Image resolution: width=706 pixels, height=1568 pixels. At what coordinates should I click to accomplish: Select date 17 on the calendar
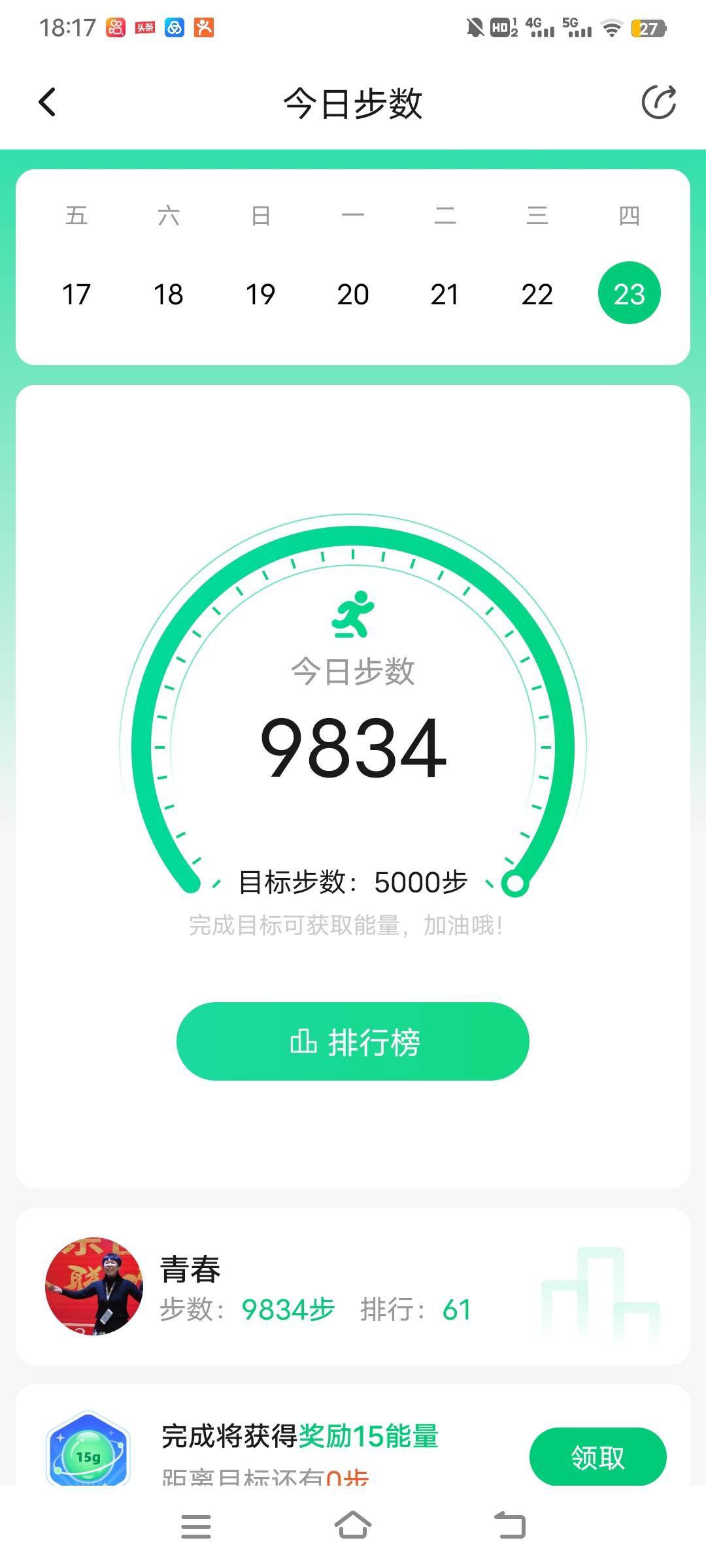pyautogui.click(x=76, y=294)
